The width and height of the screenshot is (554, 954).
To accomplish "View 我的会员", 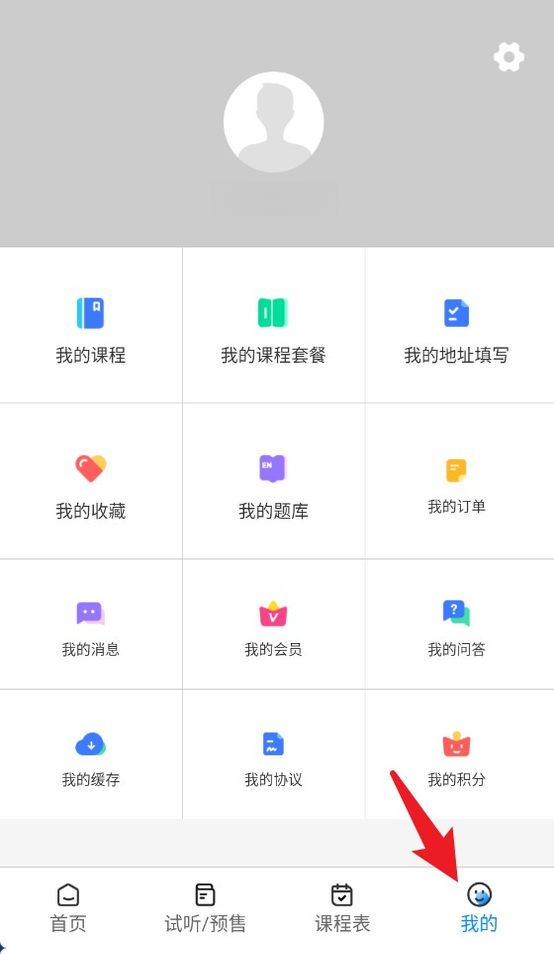I will click(274, 624).
